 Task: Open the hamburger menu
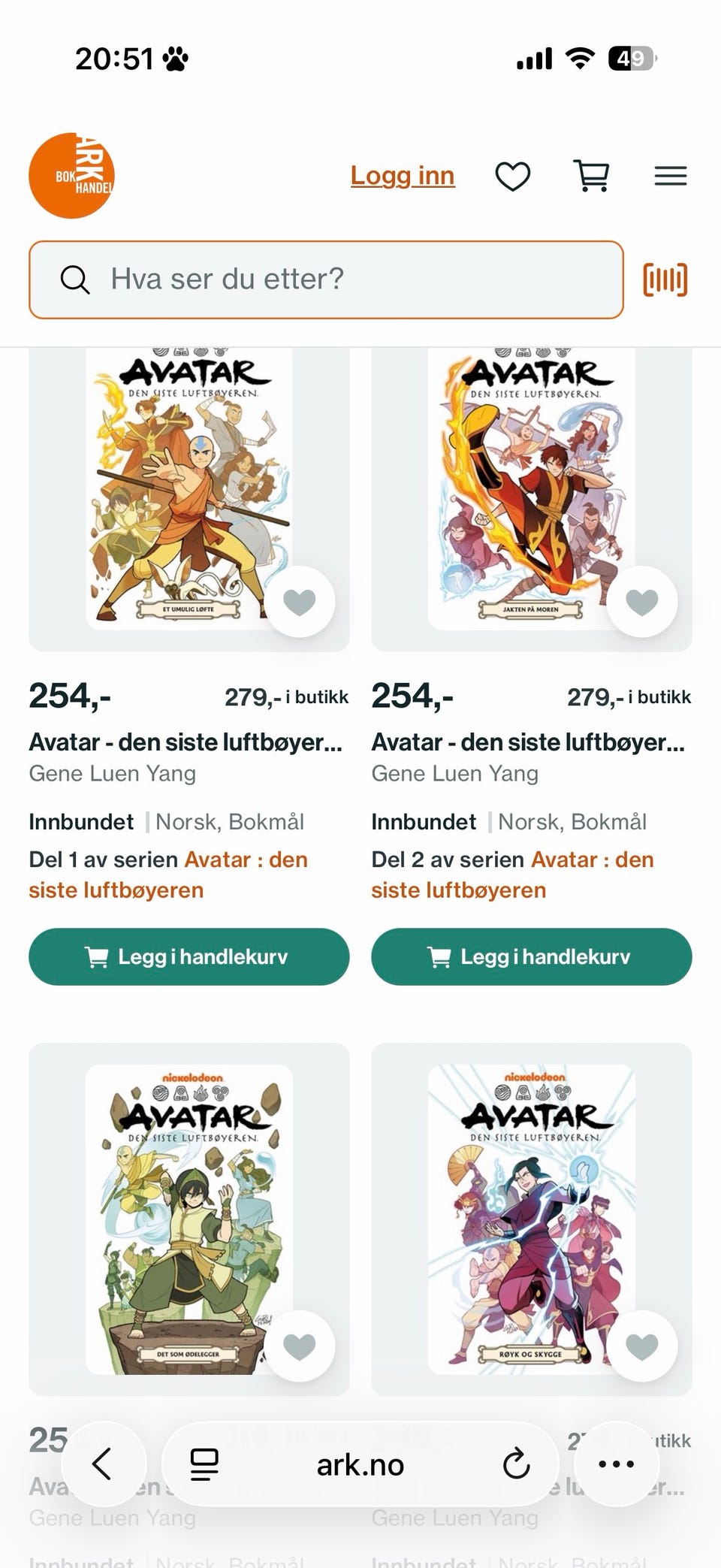click(671, 175)
